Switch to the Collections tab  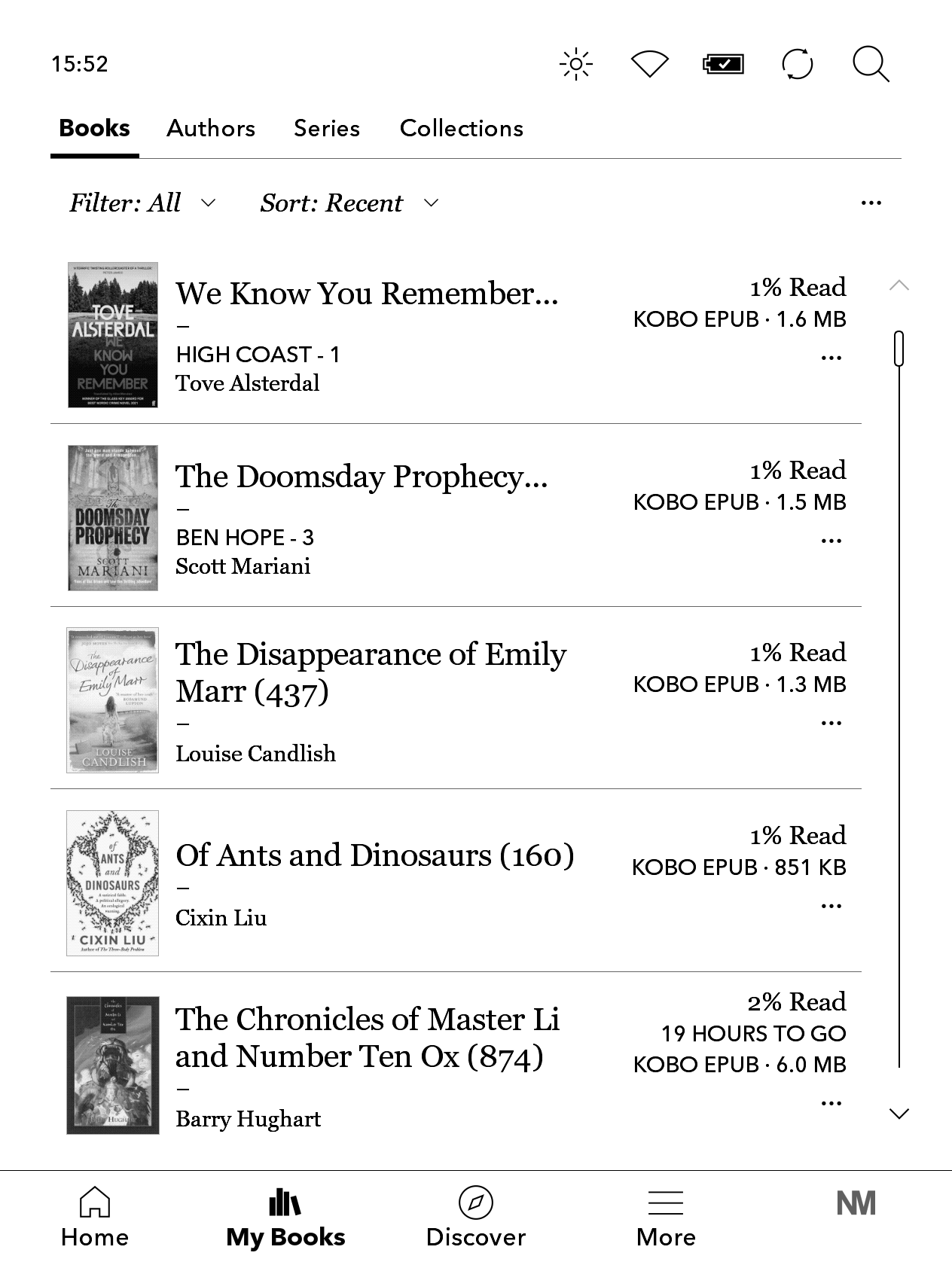click(x=461, y=129)
